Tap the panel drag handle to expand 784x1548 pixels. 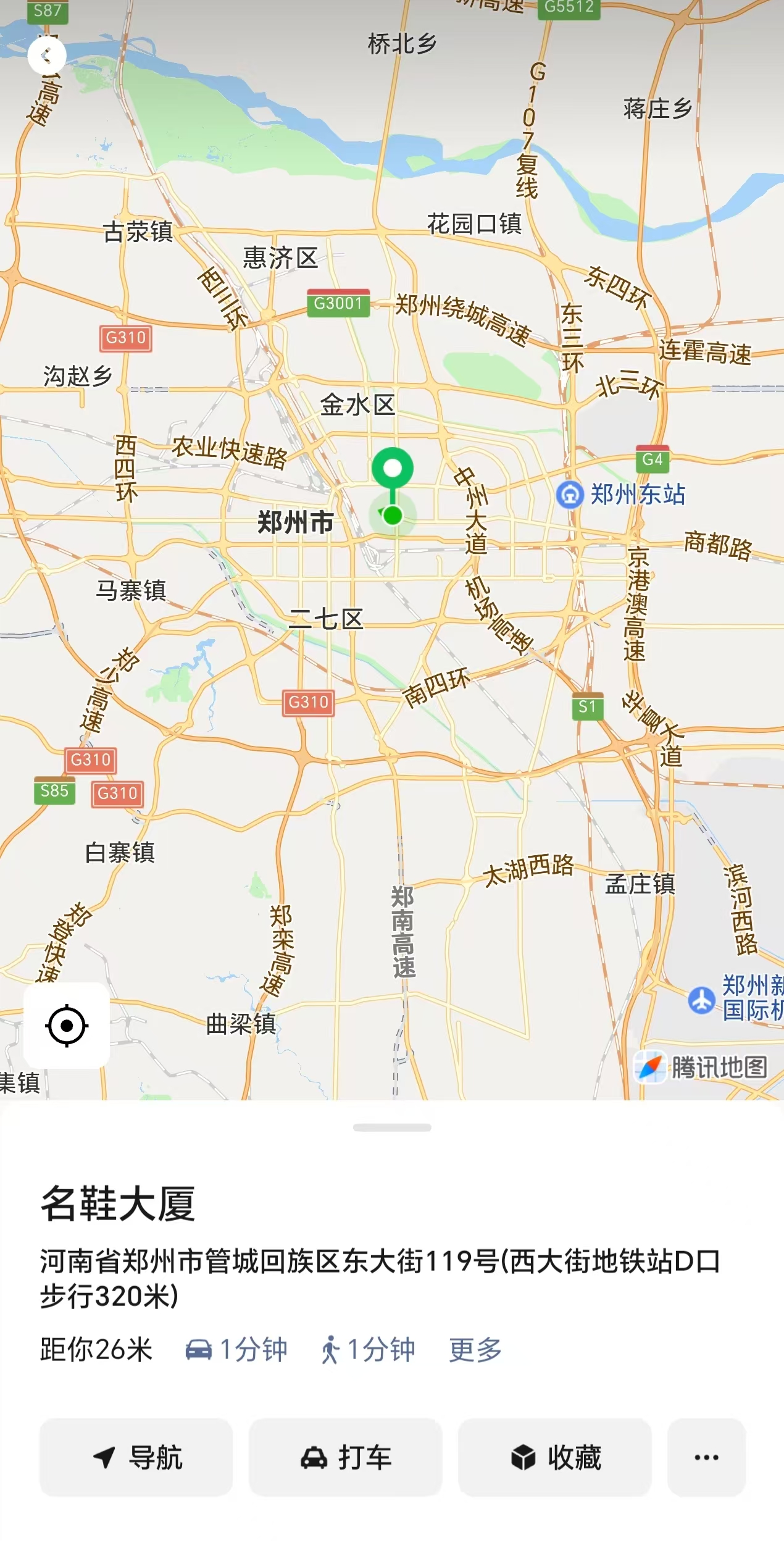pos(392,1128)
